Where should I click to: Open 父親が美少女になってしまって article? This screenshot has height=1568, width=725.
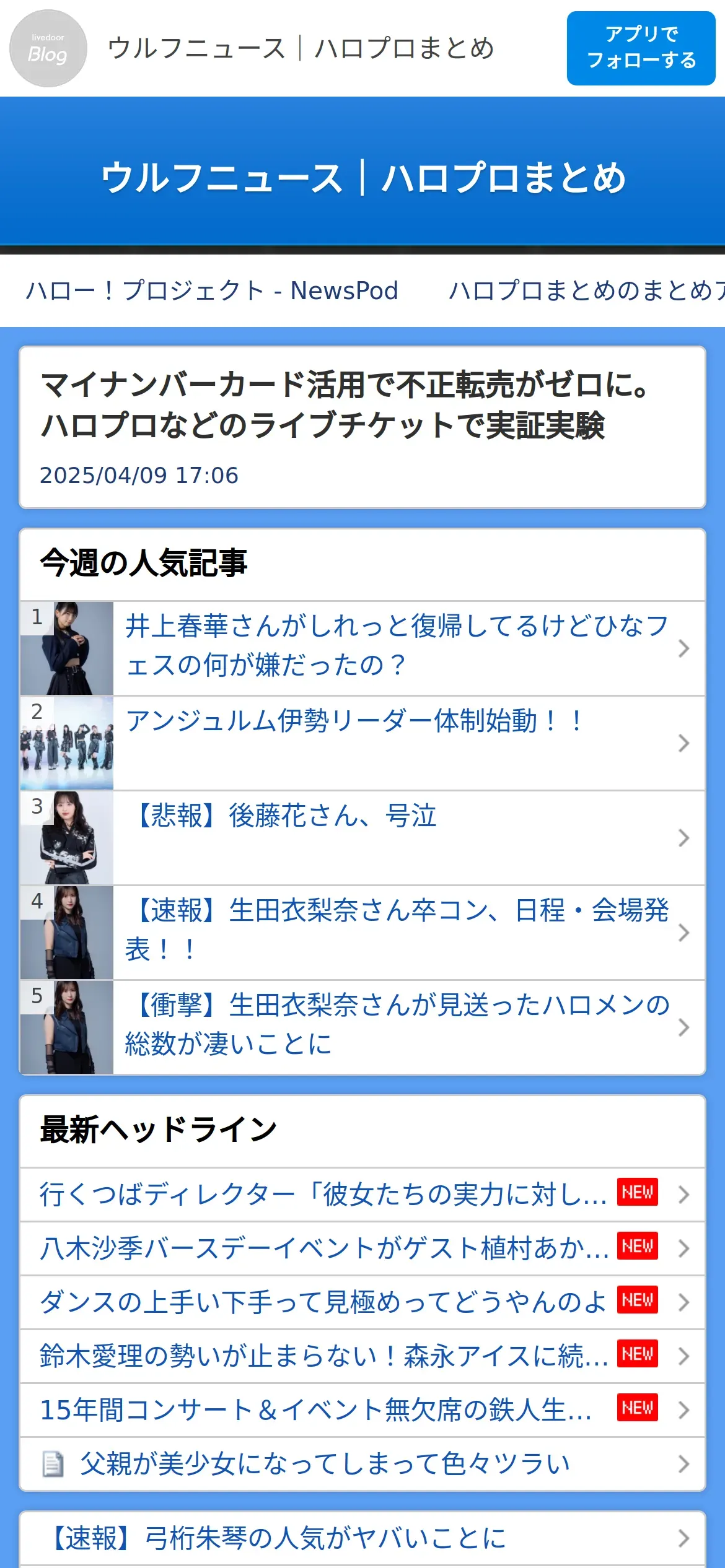(325, 1464)
